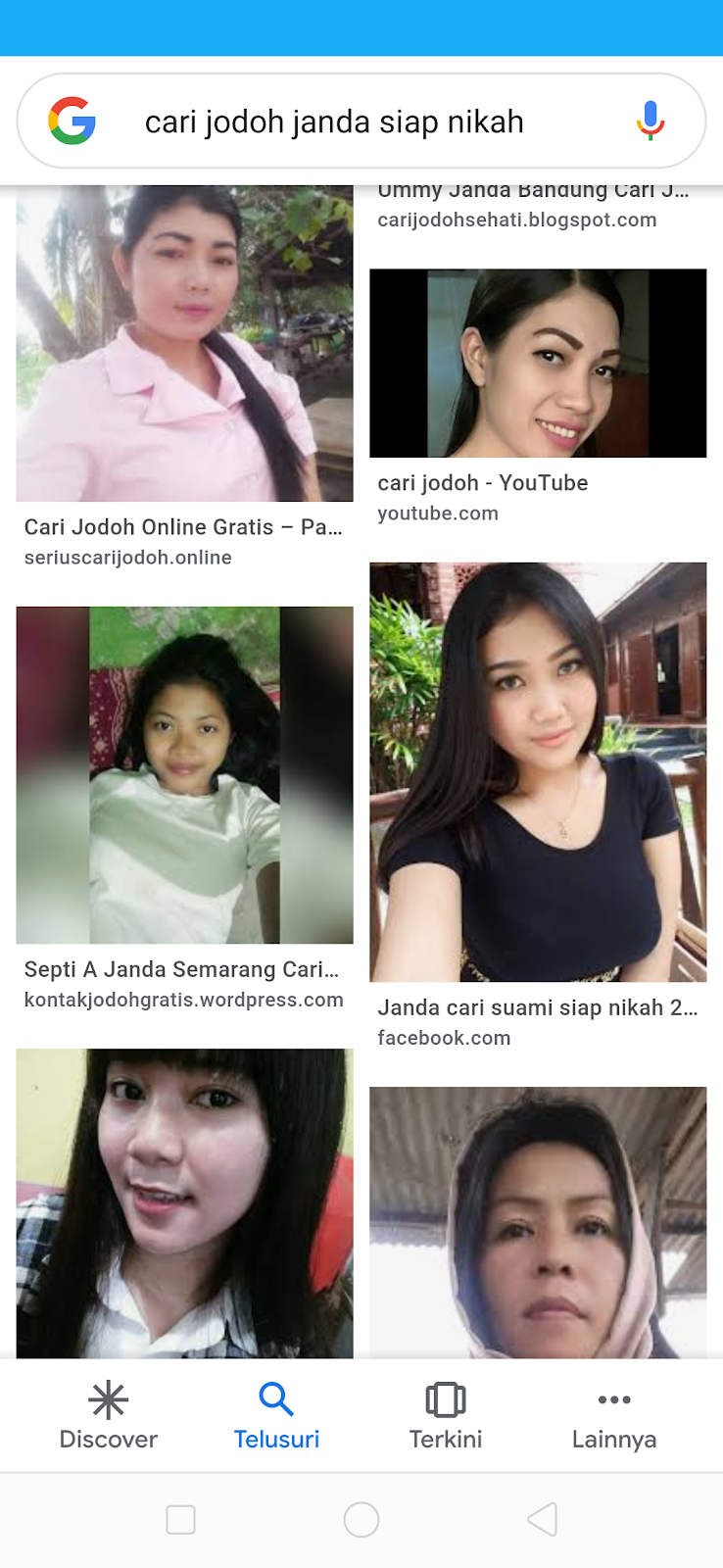Start voice search with the microphone

click(x=650, y=122)
